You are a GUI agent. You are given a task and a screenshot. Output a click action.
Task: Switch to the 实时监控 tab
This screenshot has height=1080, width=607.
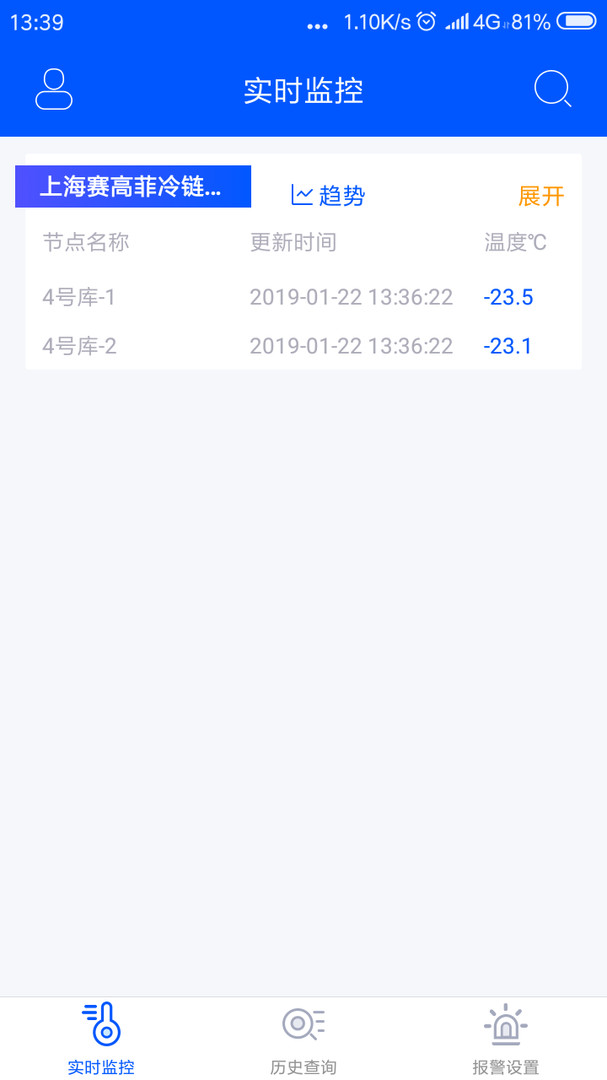point(101,1039)
